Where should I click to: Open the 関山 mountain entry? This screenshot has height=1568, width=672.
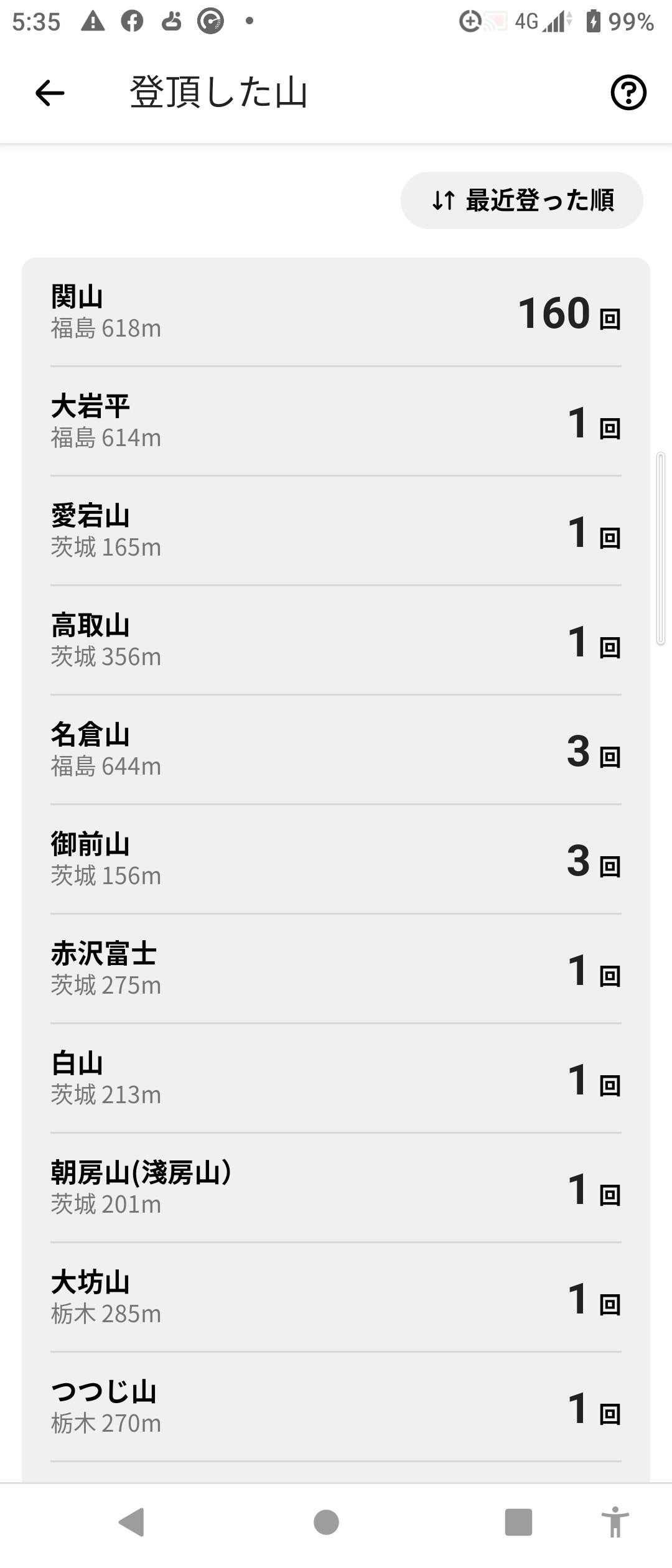[336, 312]
